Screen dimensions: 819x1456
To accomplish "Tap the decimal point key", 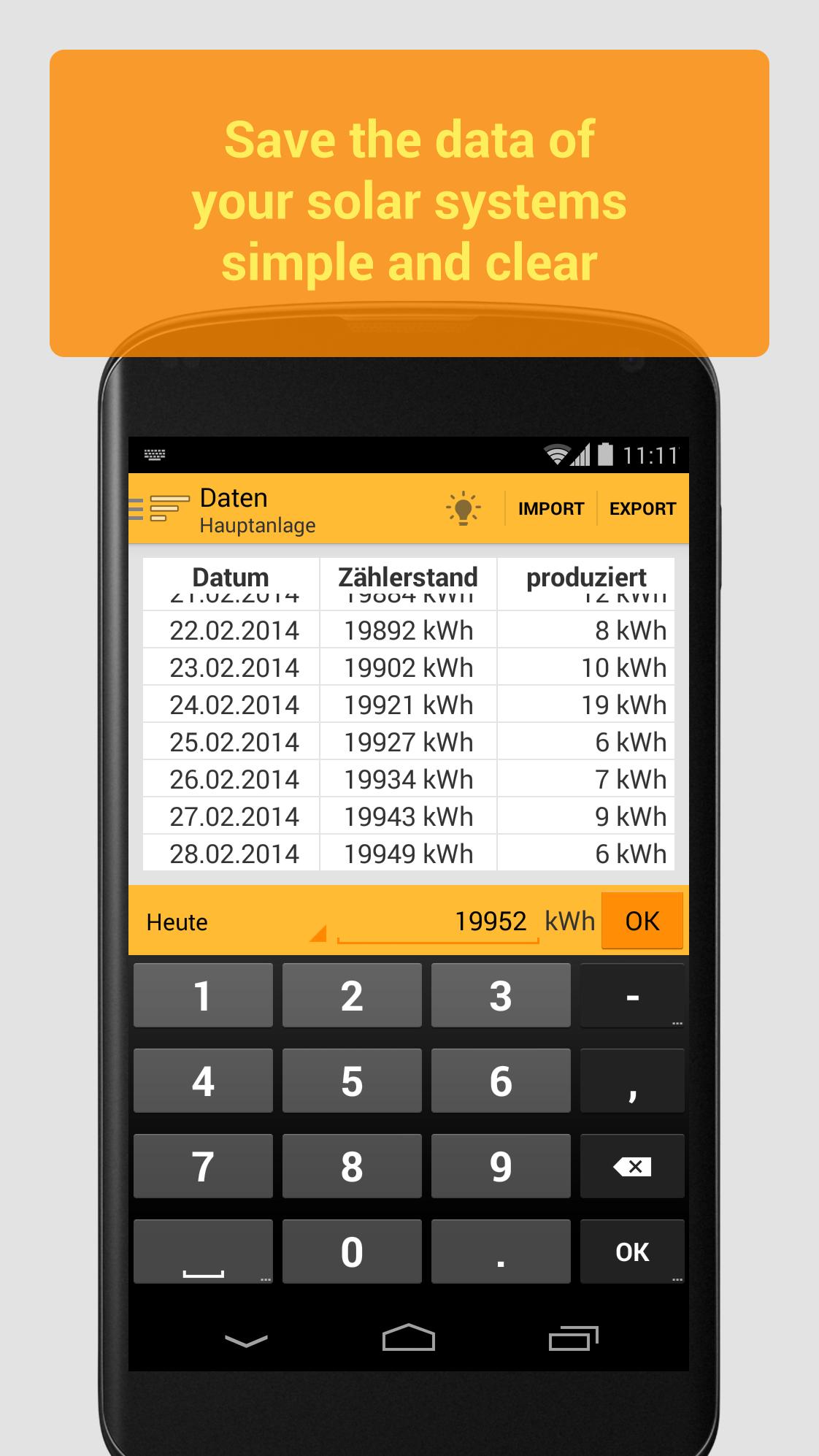I will [500, 1252].
